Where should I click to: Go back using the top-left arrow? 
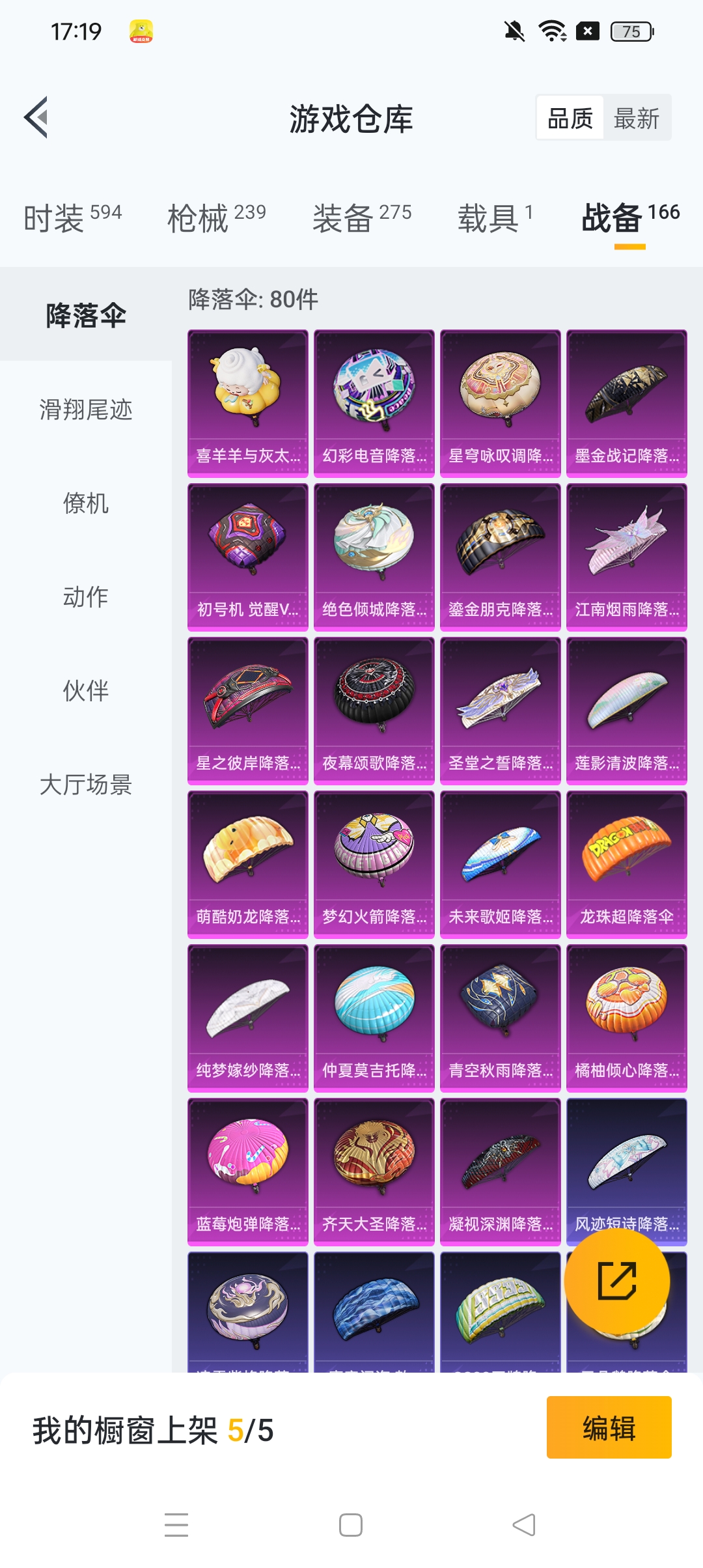[36, 118]
